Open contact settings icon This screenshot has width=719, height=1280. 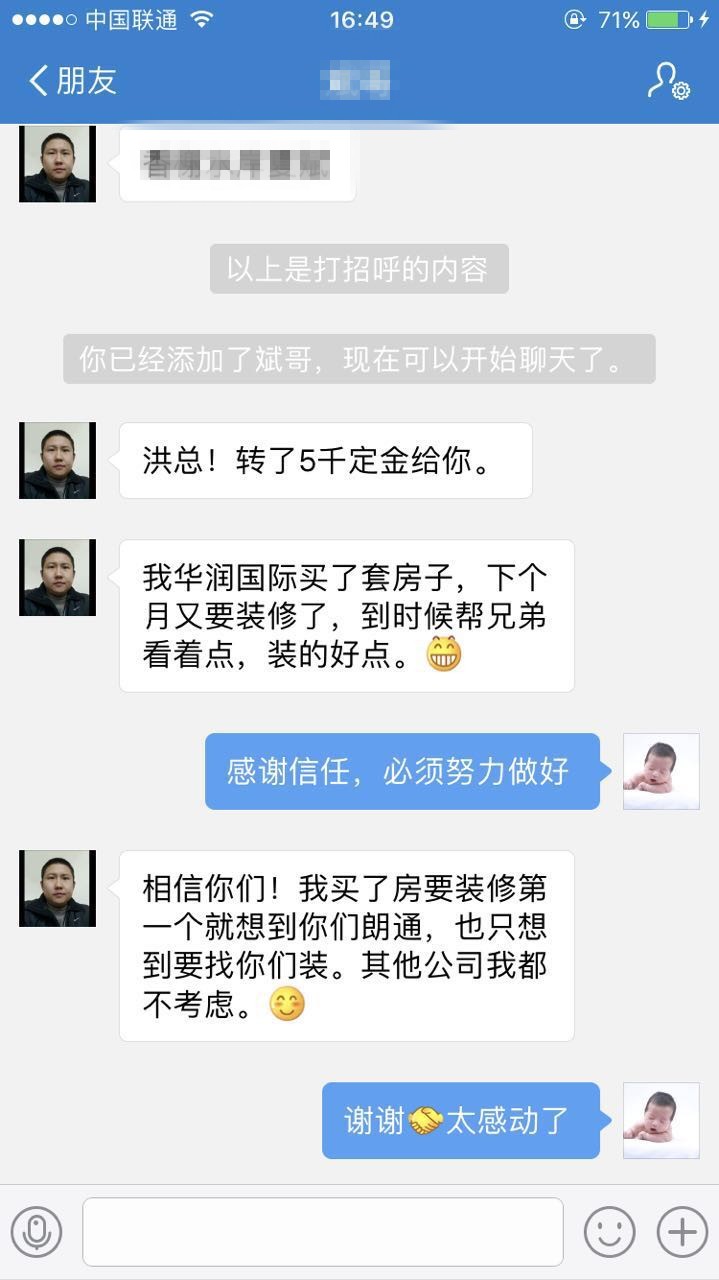667,81
